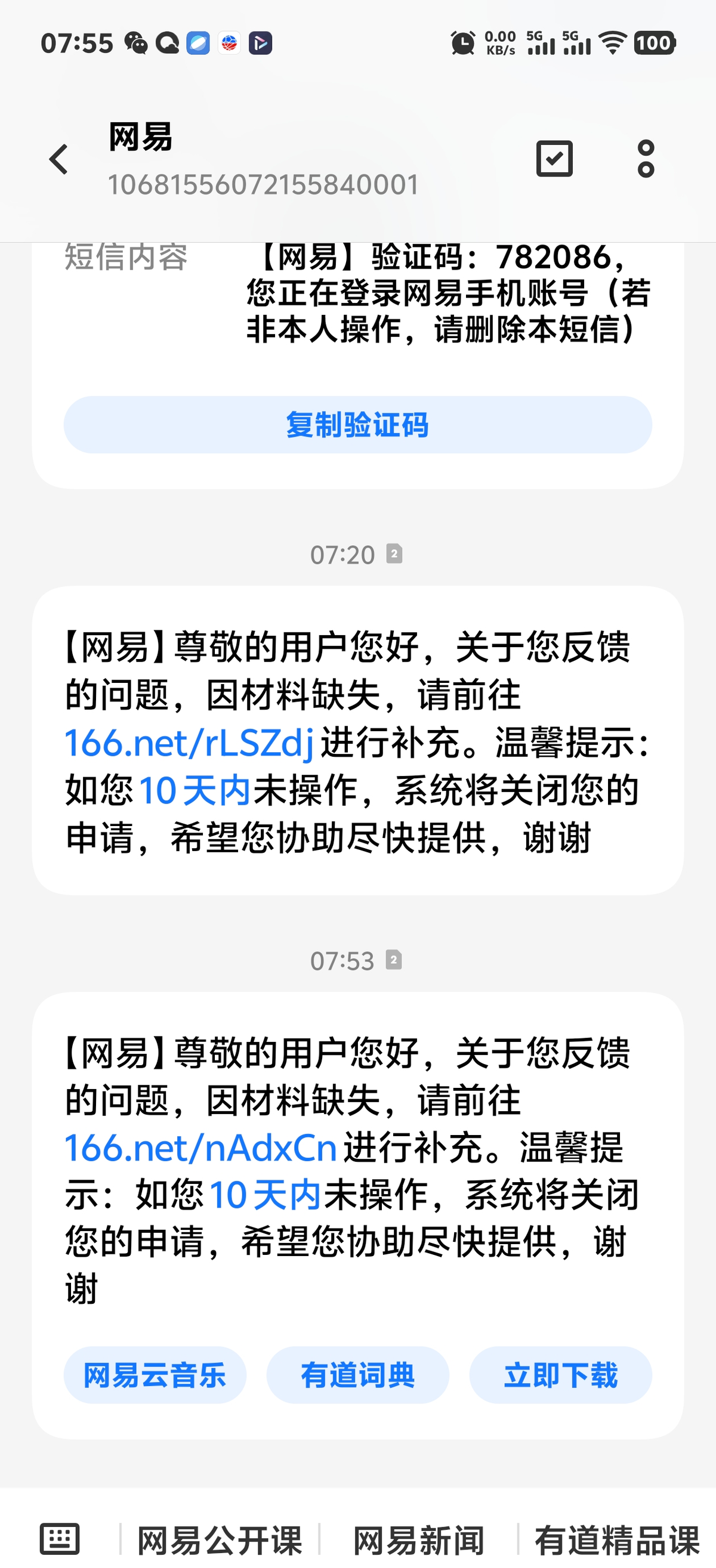Switch to the keyboard input
Viewport: 716px width, 1568px height.
coord(60,1539)
